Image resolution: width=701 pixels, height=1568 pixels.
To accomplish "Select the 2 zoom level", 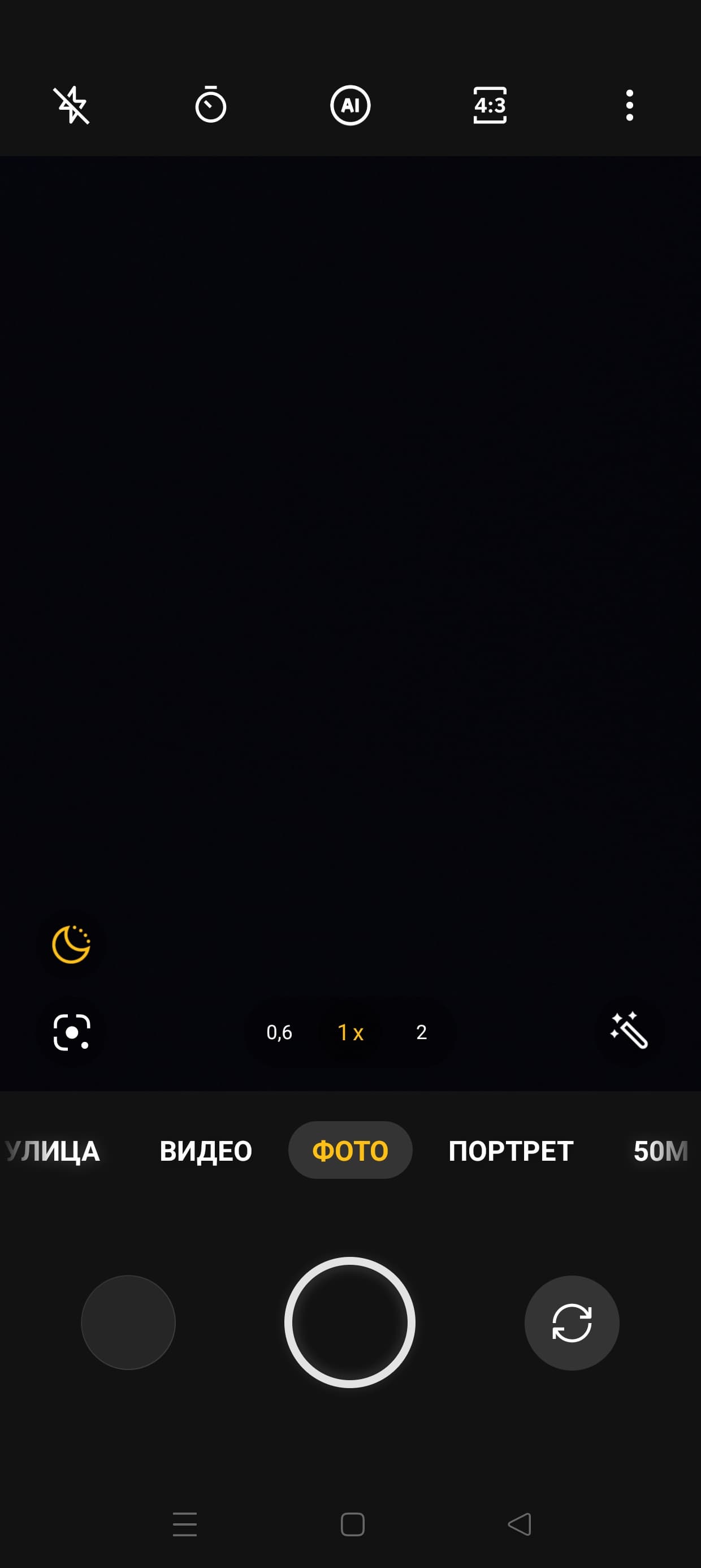I will (421, 1032).
